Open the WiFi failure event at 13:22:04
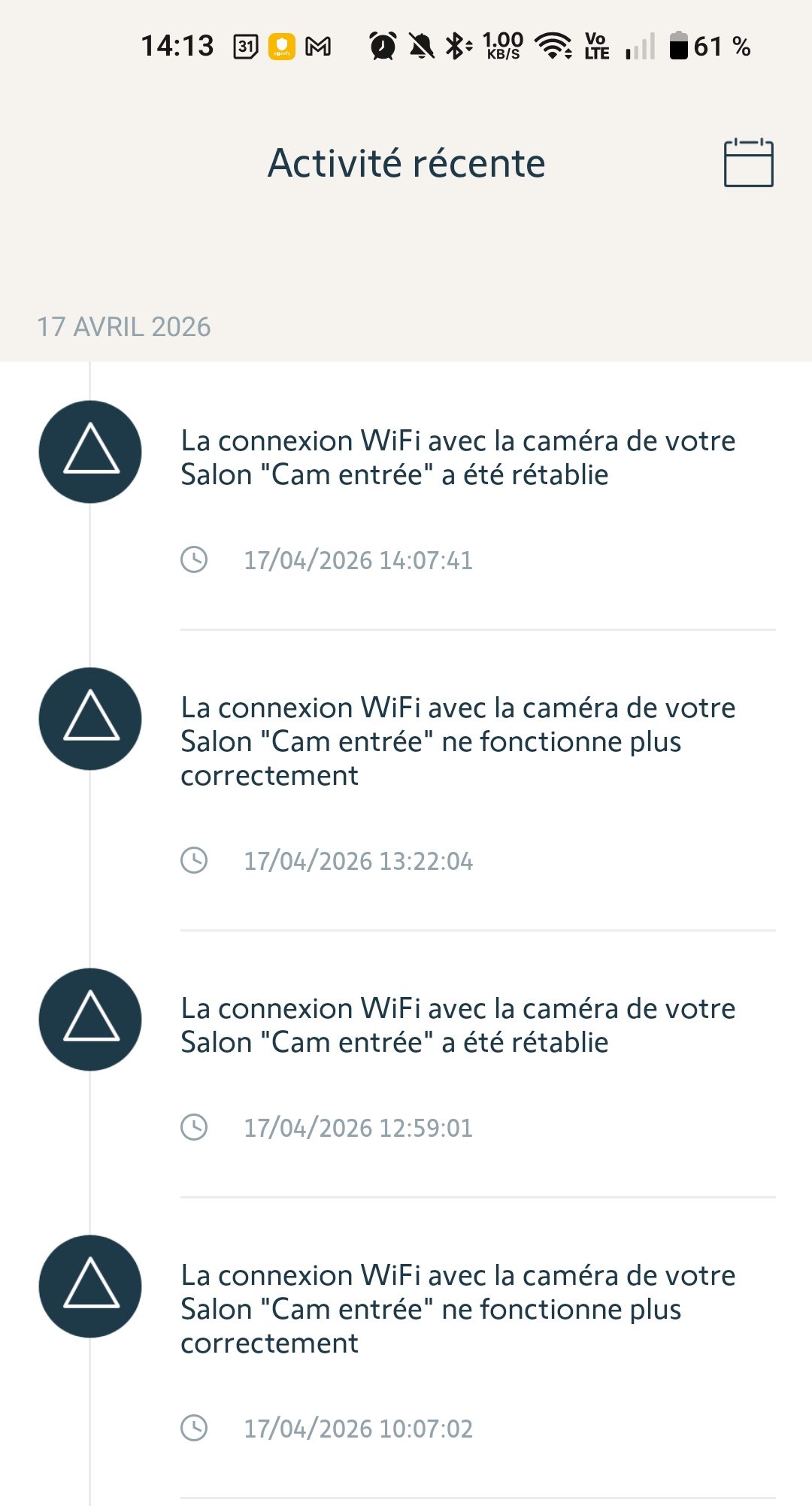 tap(457, 741)
